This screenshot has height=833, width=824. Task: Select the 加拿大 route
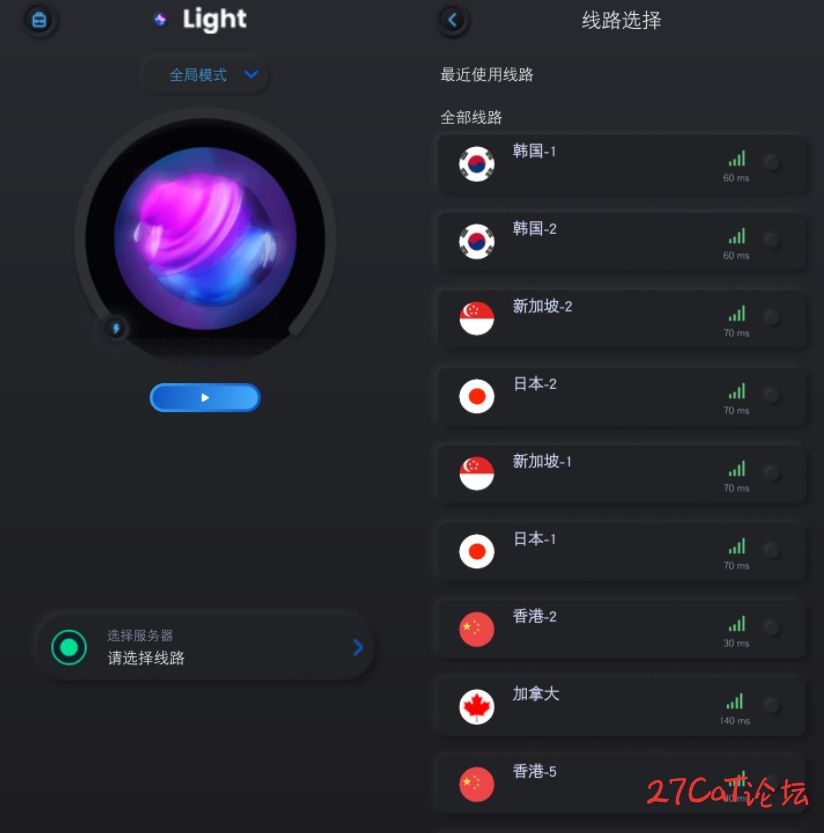click(621, 706)
